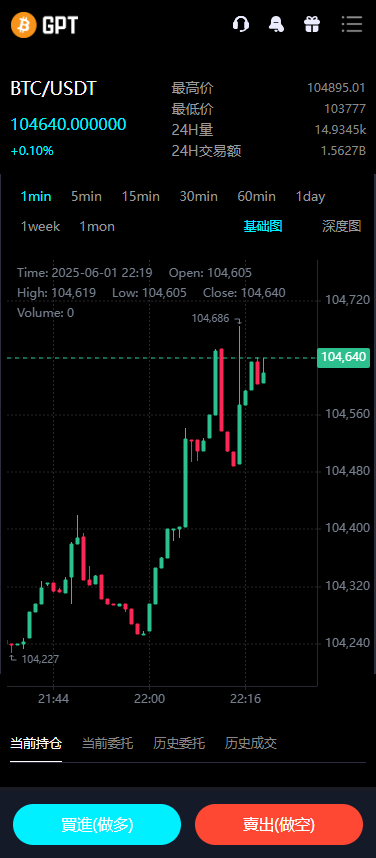
Task: Select the 1mon chart interval
Action: coord(97,227)
